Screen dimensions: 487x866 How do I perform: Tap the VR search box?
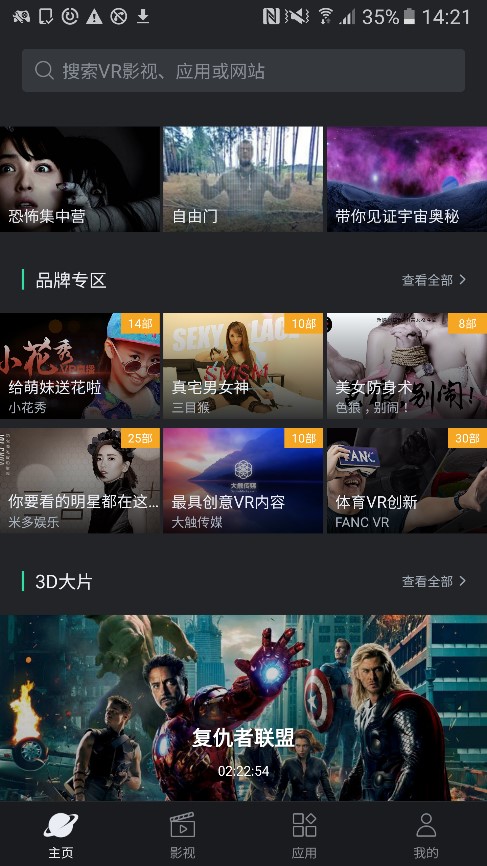click(x=243, y=71)
